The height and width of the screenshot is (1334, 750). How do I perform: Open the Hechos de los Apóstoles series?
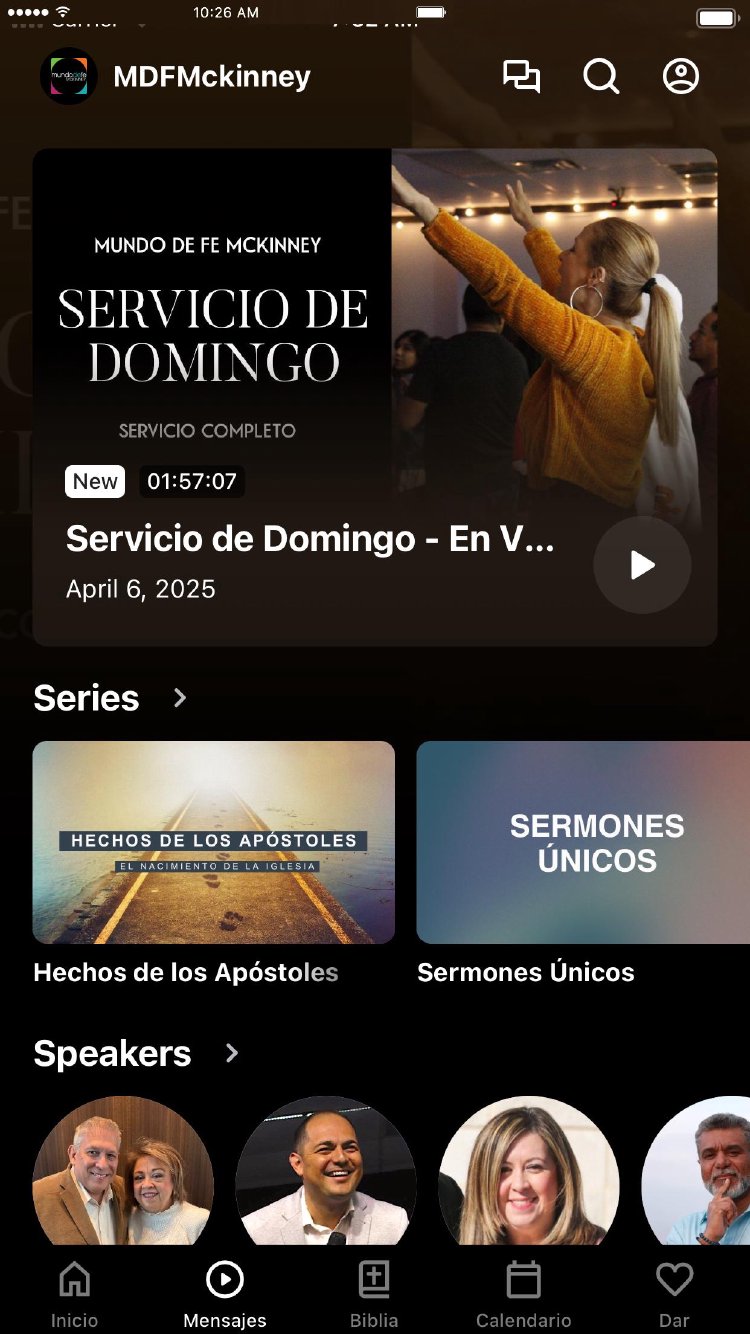click(214, 843)
